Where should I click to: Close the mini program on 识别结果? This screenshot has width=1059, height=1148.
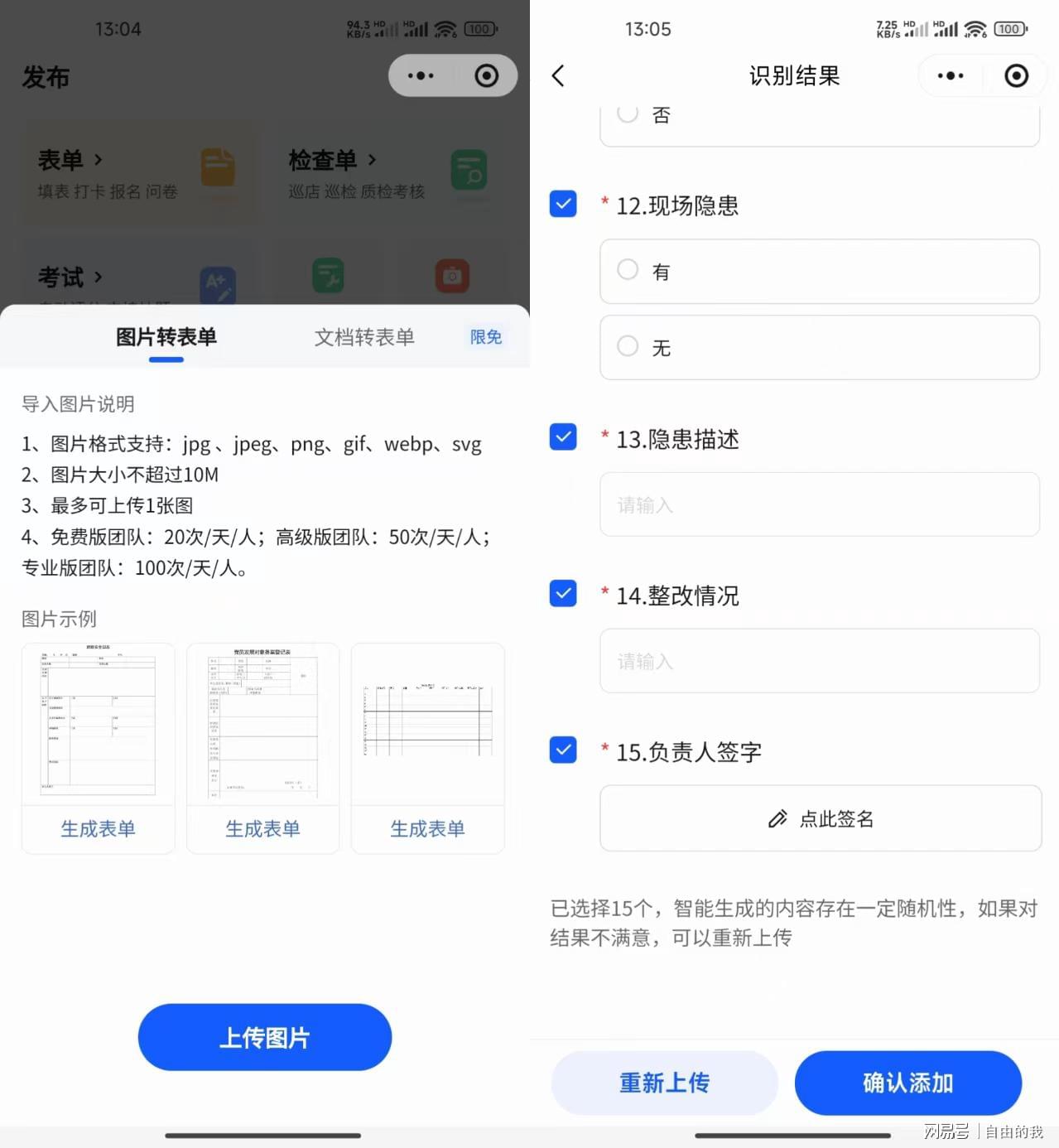tap(1016, 76)
